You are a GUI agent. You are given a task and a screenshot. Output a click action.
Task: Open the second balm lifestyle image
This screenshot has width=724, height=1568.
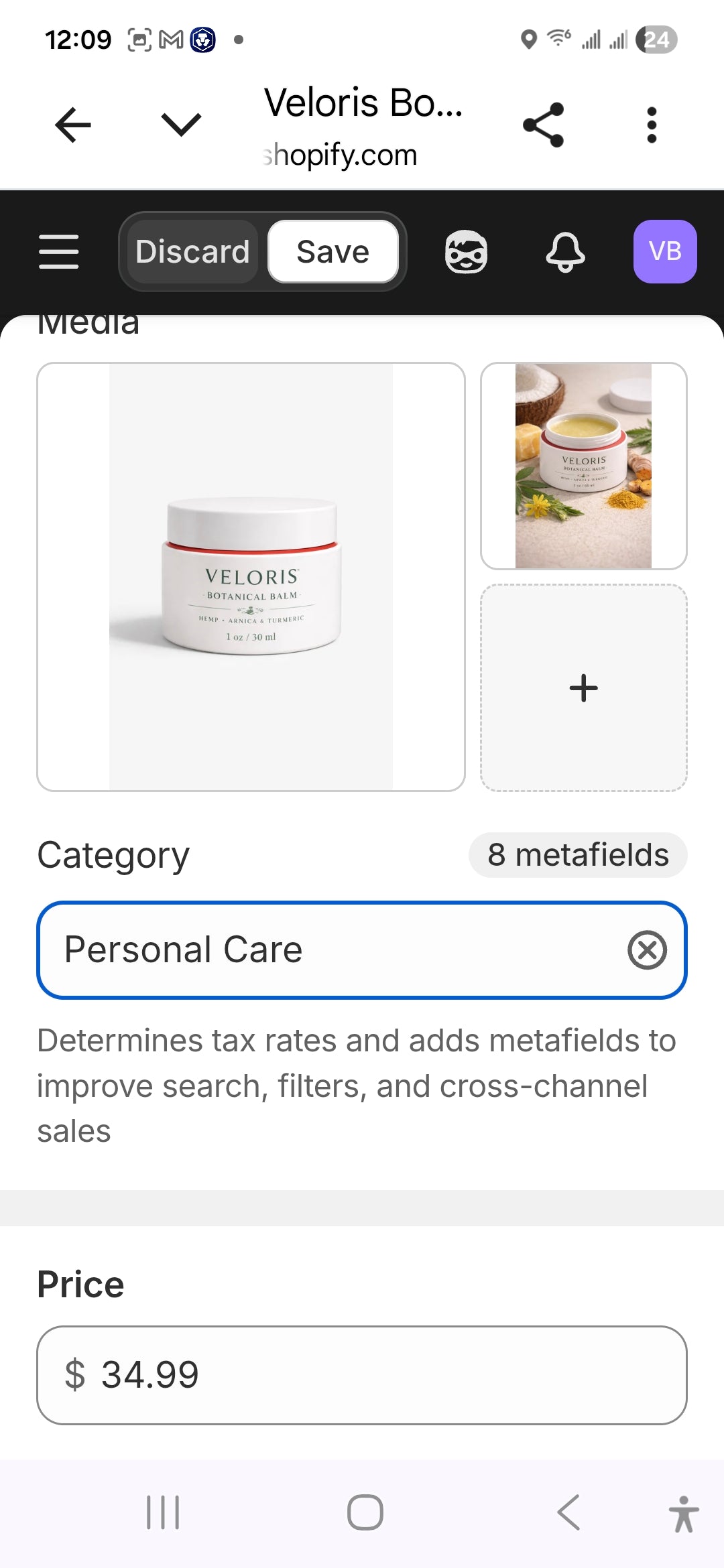(583, 466)
